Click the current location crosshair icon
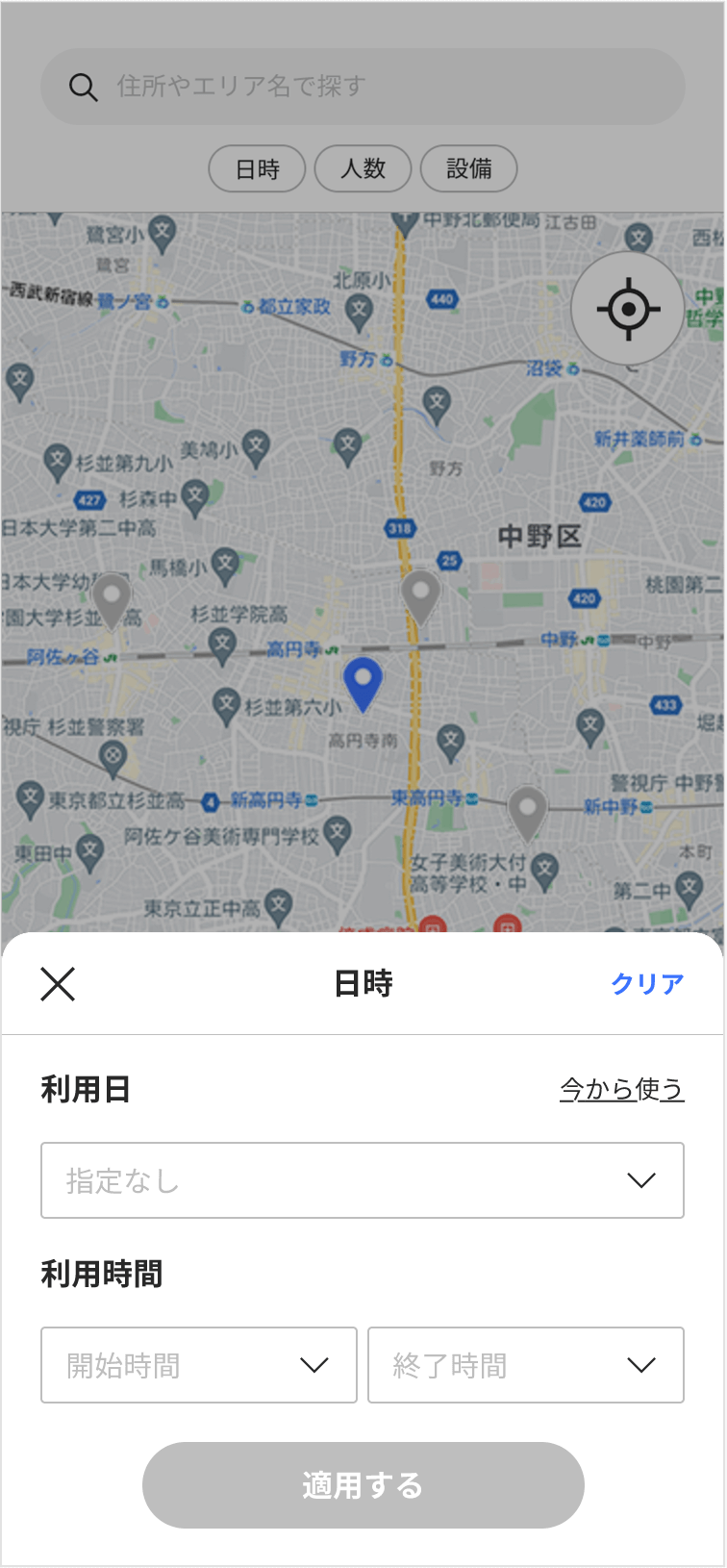This screenshot has width=727, height=1568. tap(627, 309)
